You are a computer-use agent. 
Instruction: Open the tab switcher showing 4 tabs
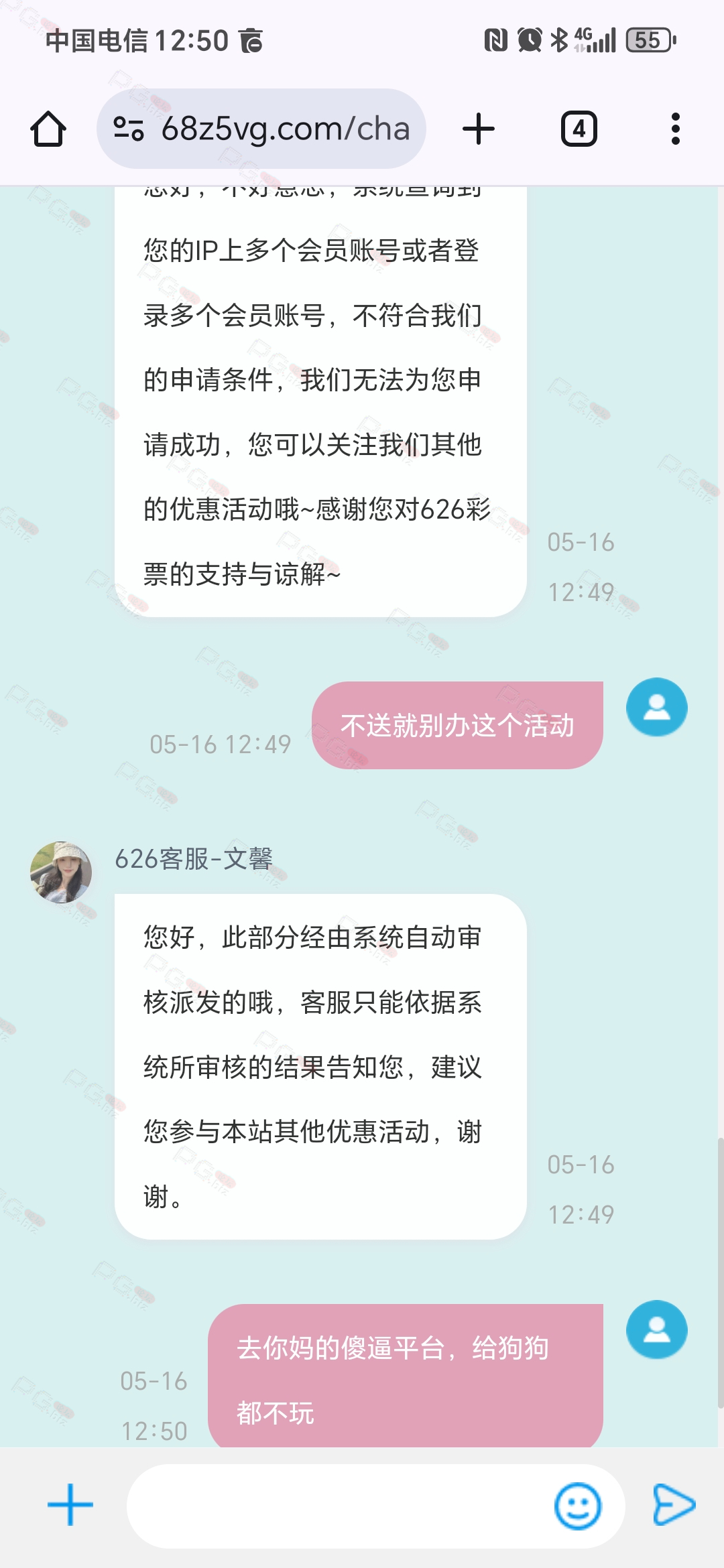click(x=579, y=129)
